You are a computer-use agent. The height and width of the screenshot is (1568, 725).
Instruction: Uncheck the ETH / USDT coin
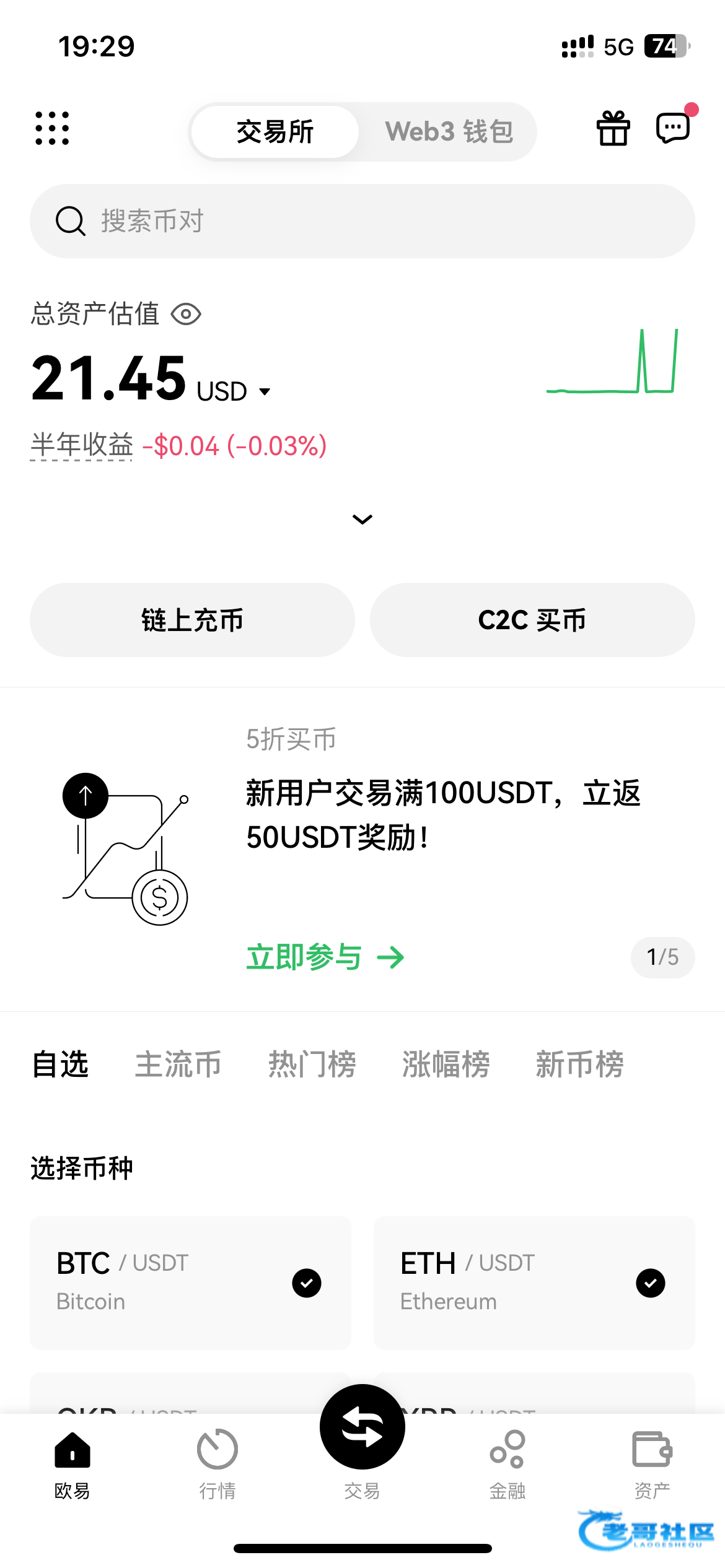pyautogui.click(x=651, y=1283)
